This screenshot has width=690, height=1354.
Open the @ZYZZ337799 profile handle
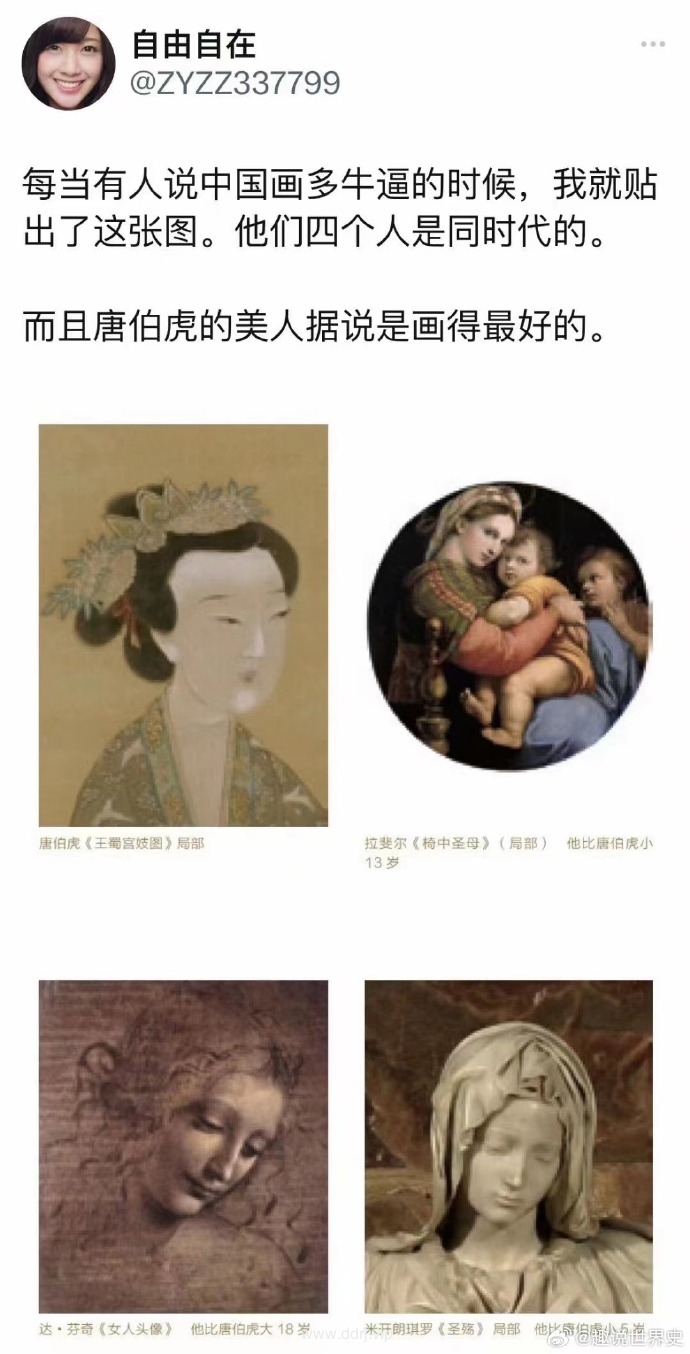pos(236,83)
